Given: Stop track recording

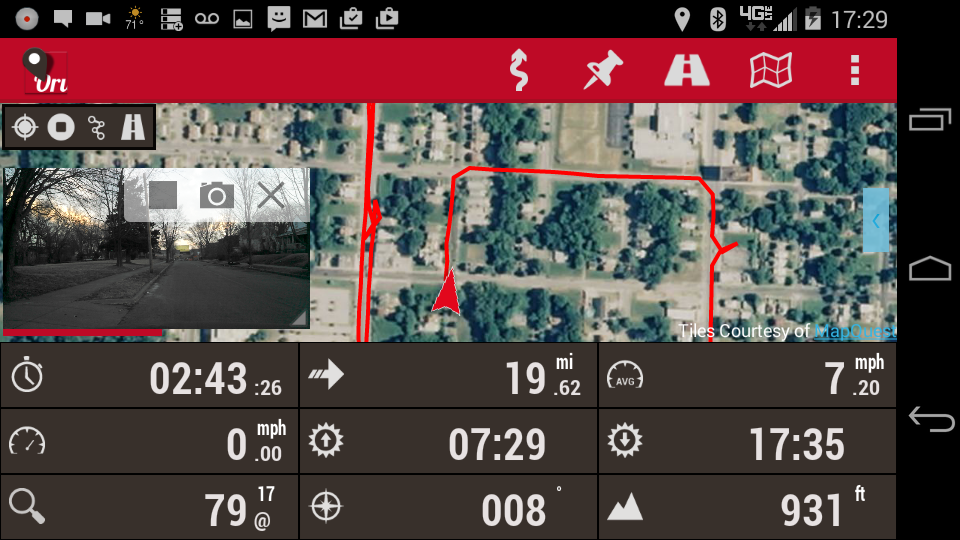Looking at the screenshot, I should pyautogui.click(x=62, y=127).
